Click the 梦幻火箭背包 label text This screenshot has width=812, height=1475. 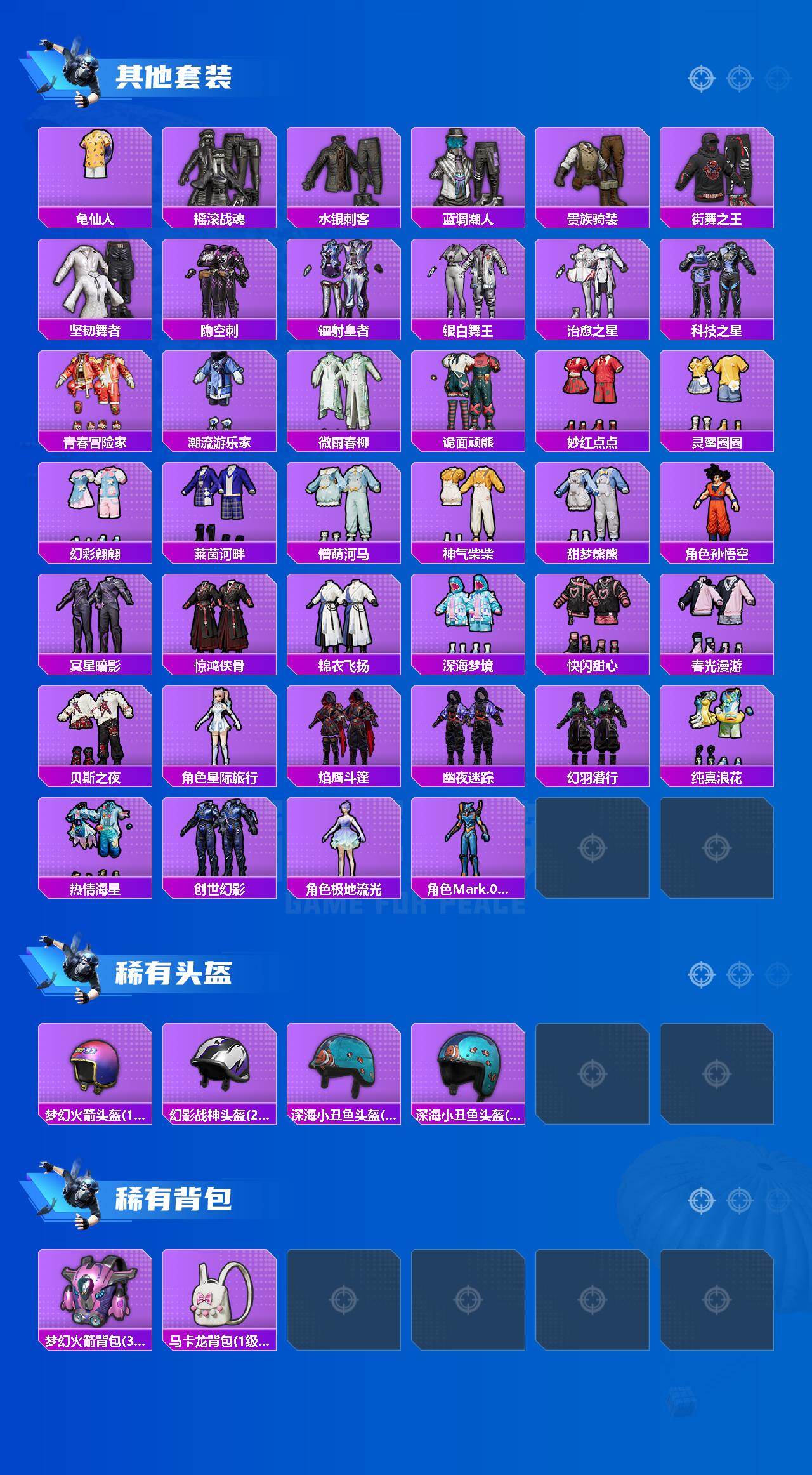tap(94, 1342)
